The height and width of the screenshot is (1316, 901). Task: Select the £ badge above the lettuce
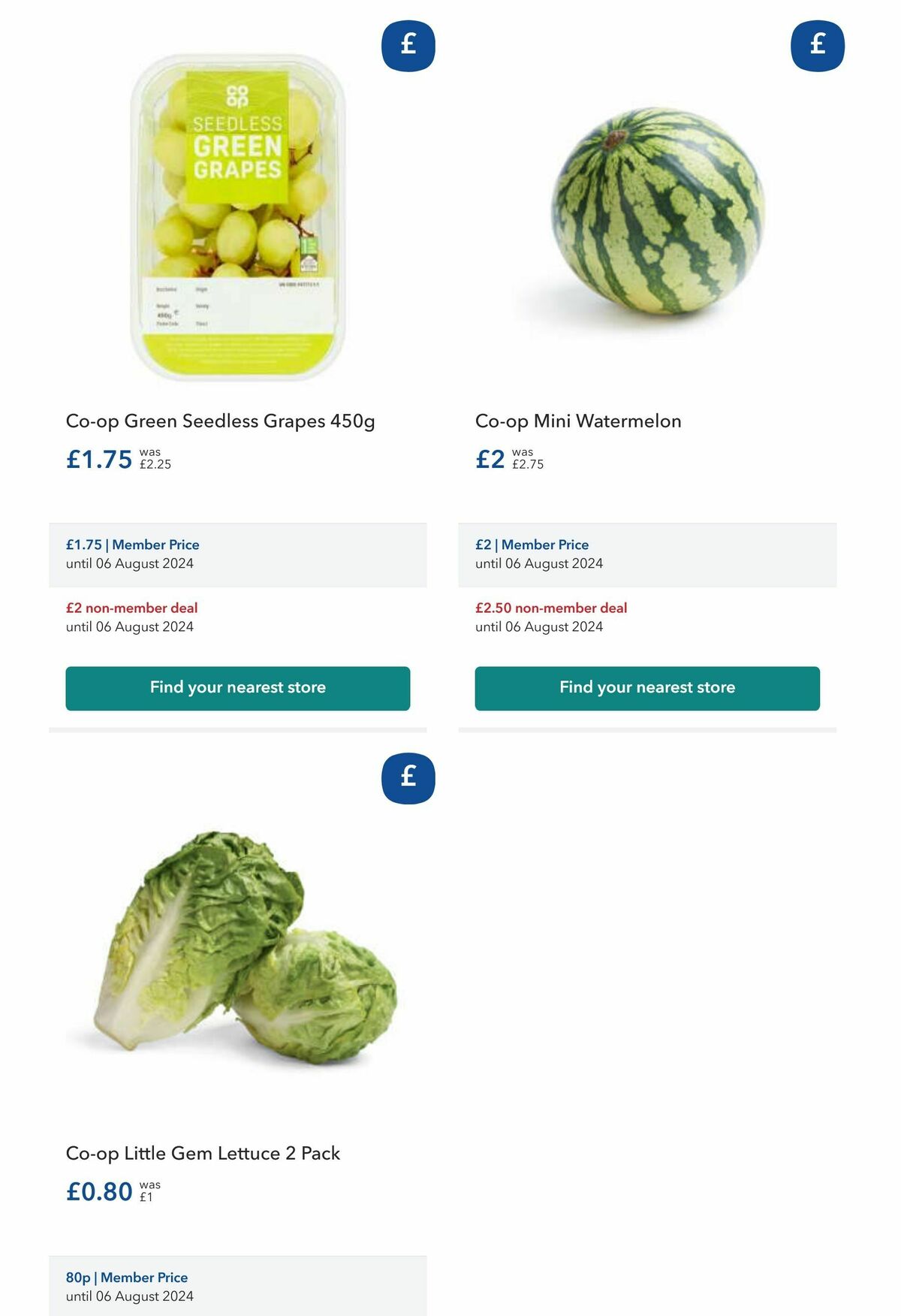[407, 778]
